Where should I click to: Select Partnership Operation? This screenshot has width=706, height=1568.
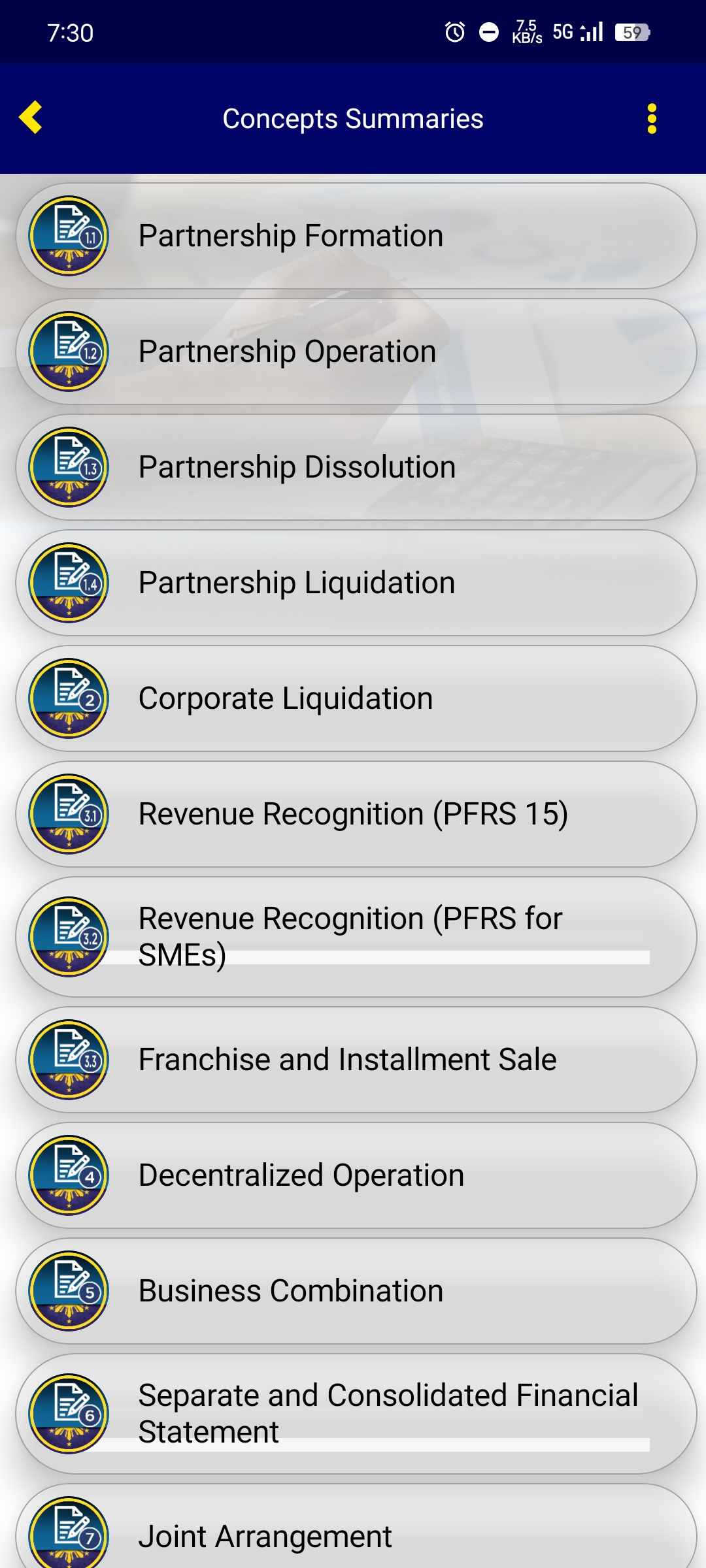[x=356, y=351]
